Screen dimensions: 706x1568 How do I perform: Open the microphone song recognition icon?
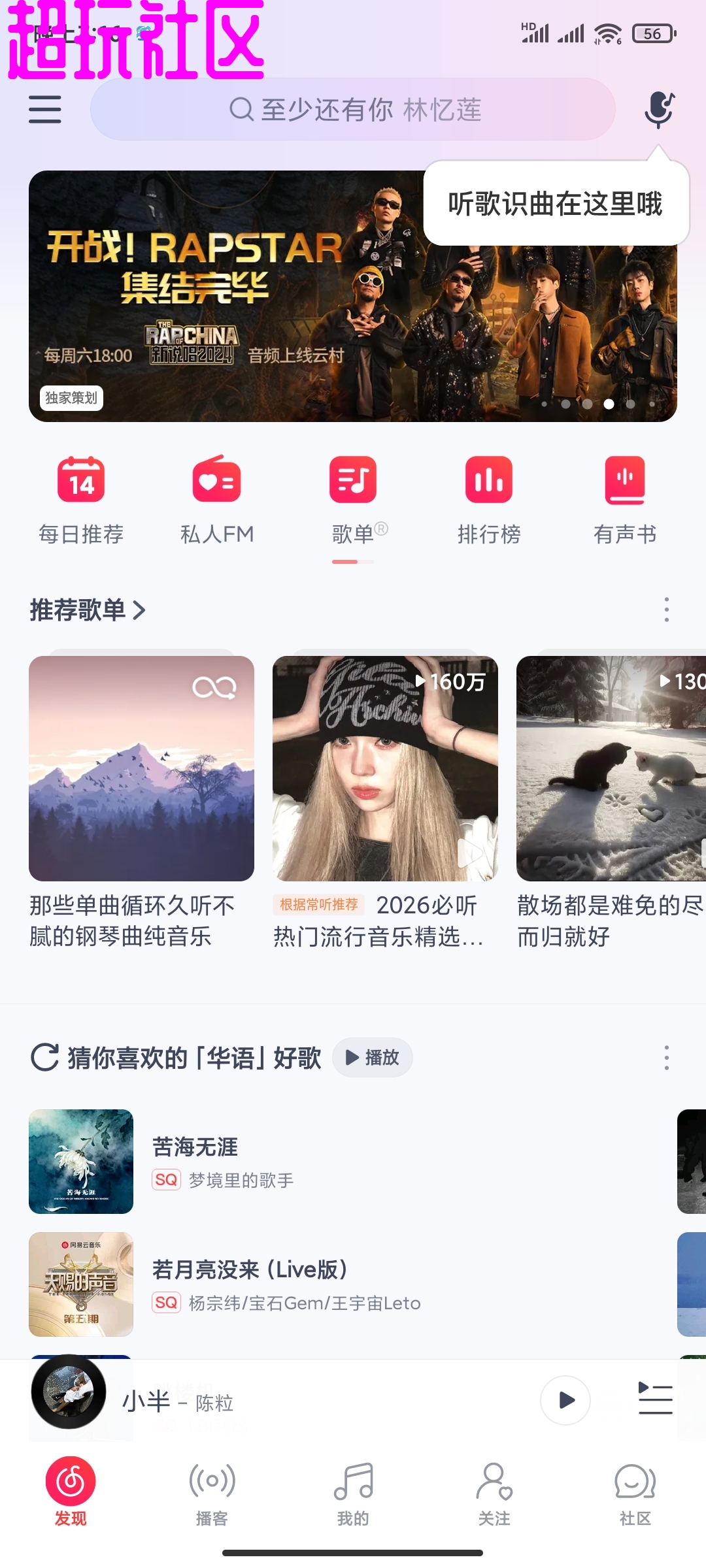click(658, 109)
